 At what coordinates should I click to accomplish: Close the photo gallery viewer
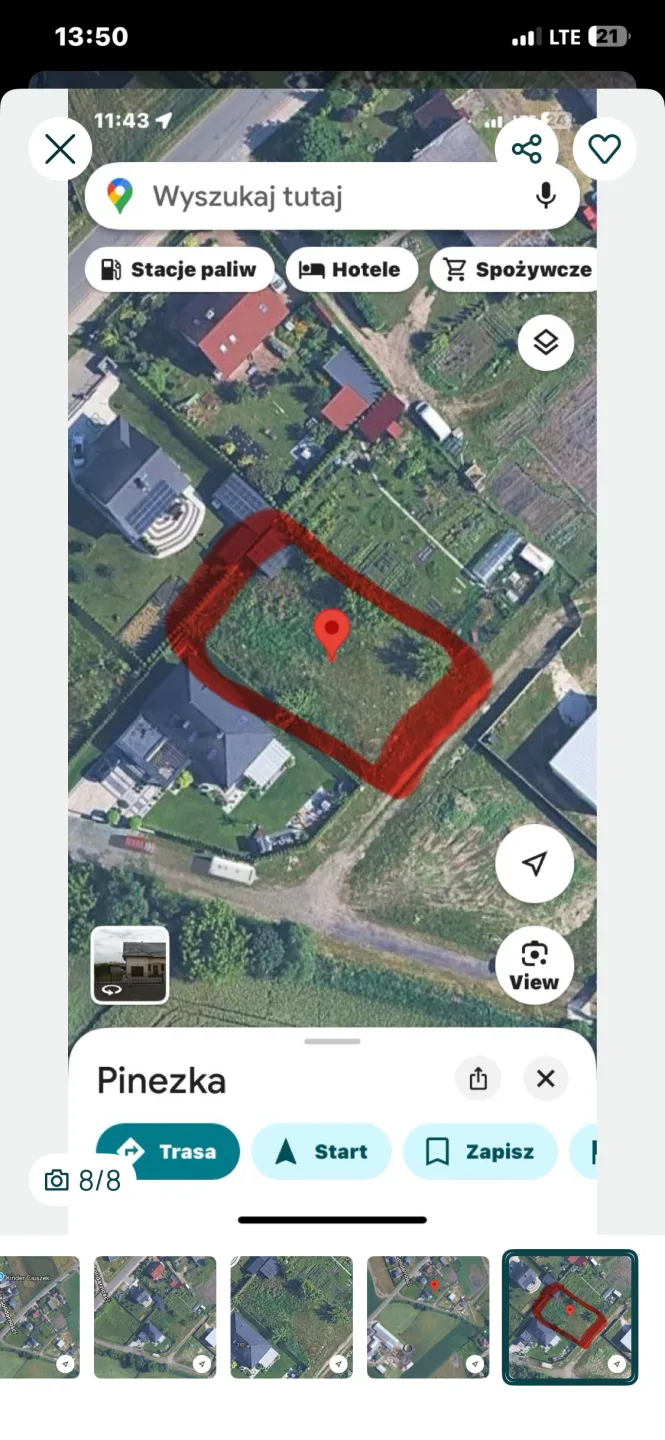click(x=60, y=150)
